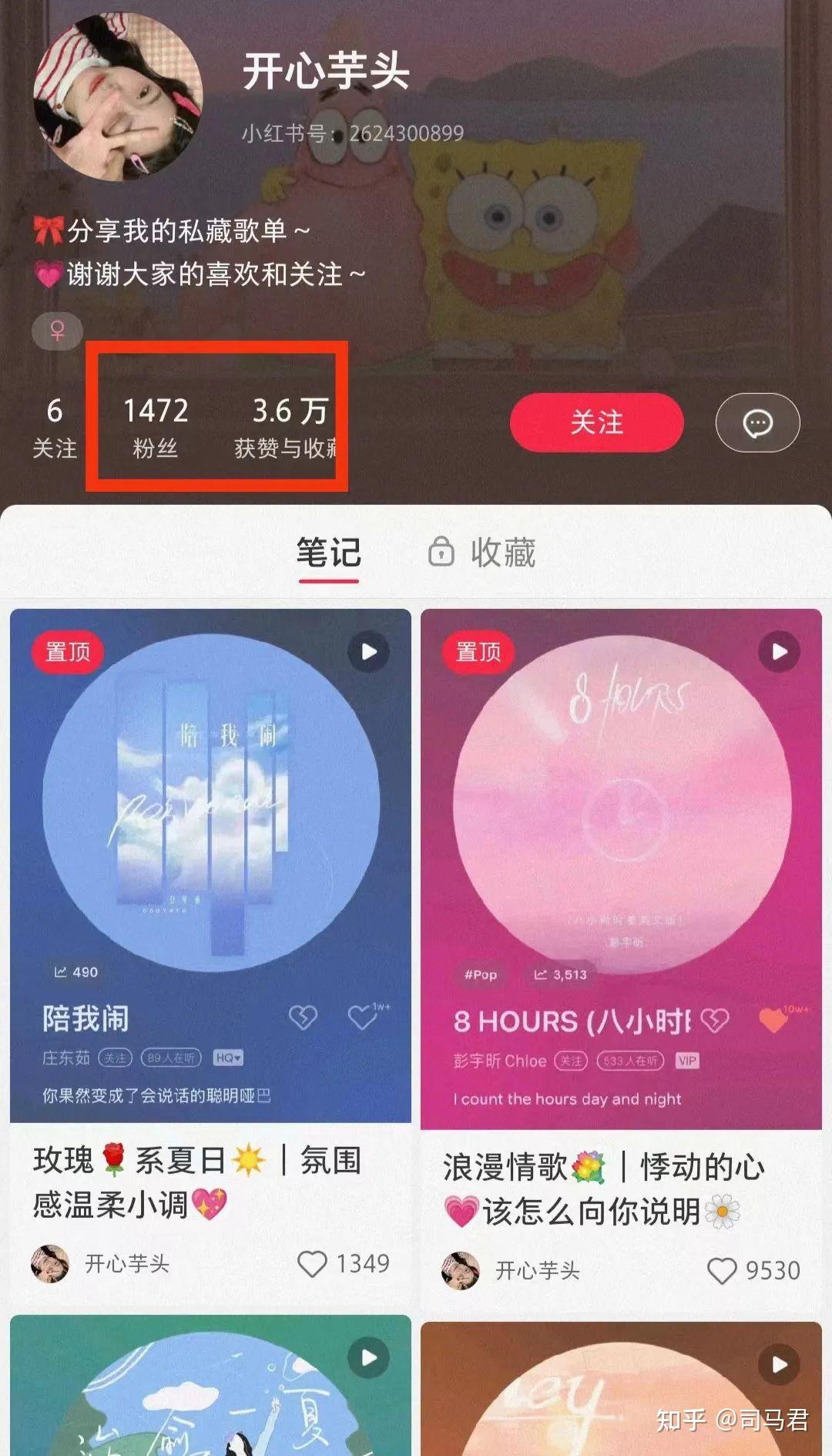
Task: Like the 浪漫情歌 note with 9530 likes
Action: (x=722, y=1270)
